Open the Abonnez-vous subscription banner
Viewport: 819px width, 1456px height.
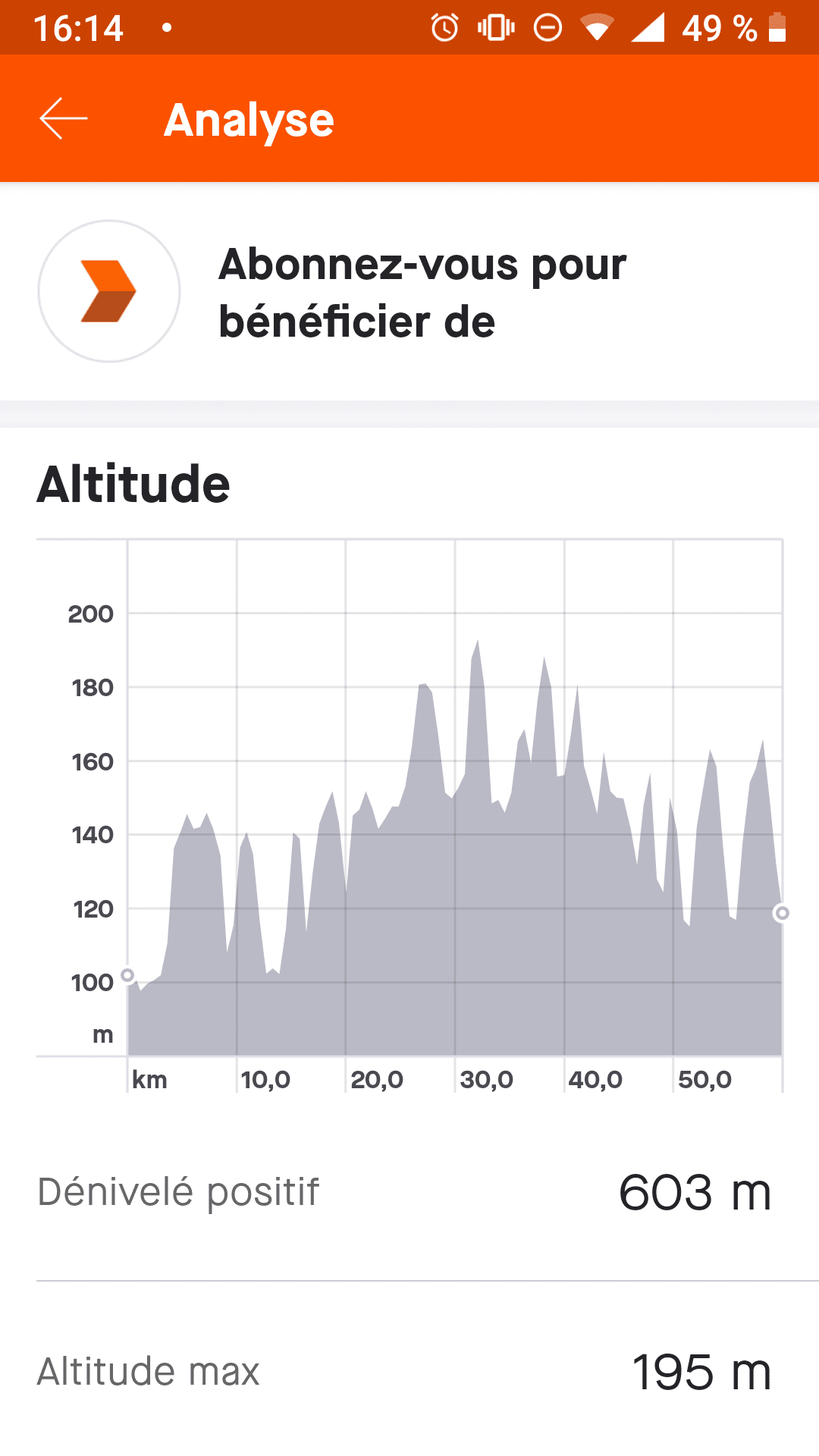pos(409,292)
